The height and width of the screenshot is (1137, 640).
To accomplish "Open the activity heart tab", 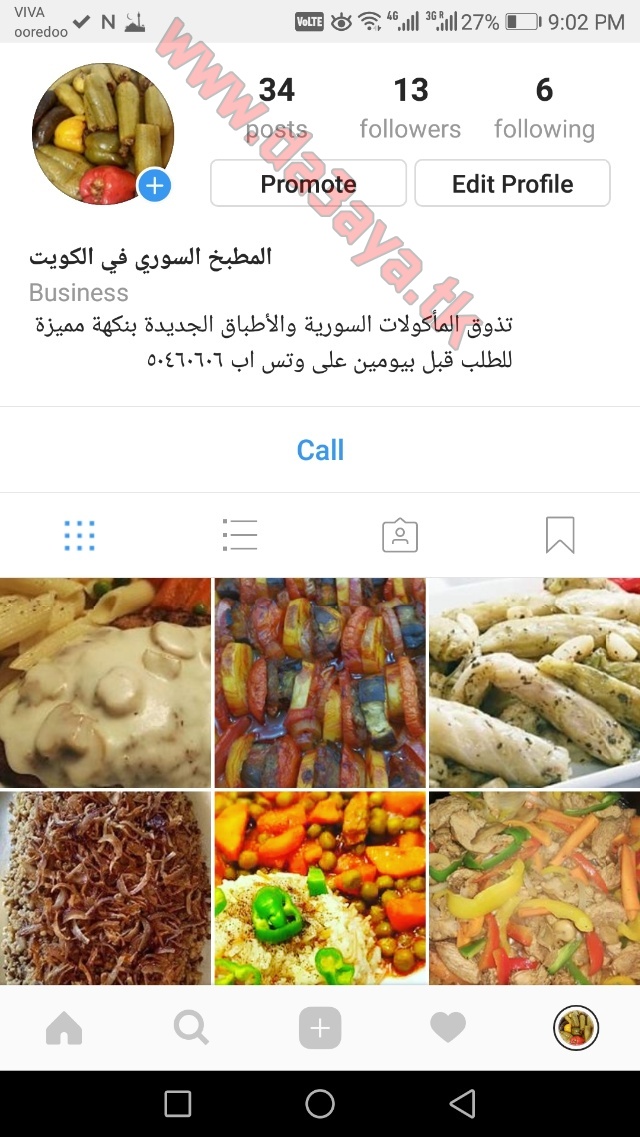I will 448,1028.
